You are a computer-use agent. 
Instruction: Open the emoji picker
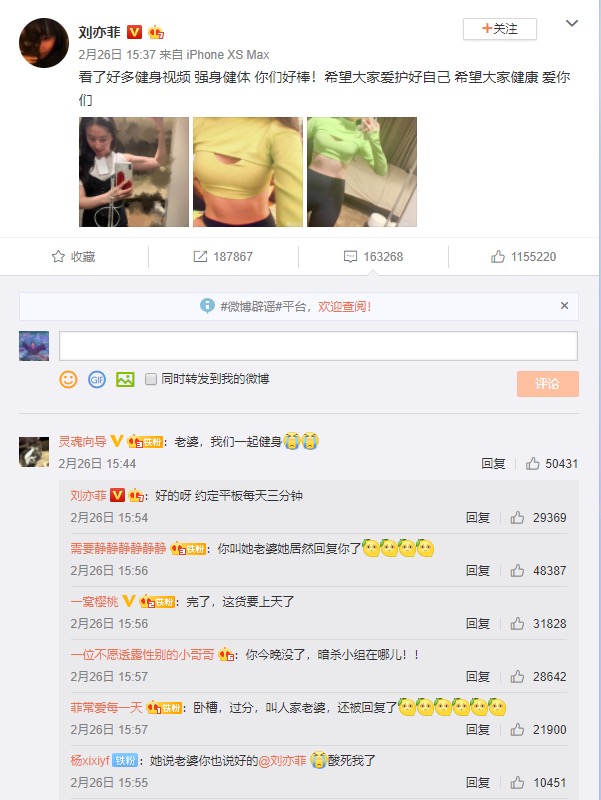coord(68,379)
